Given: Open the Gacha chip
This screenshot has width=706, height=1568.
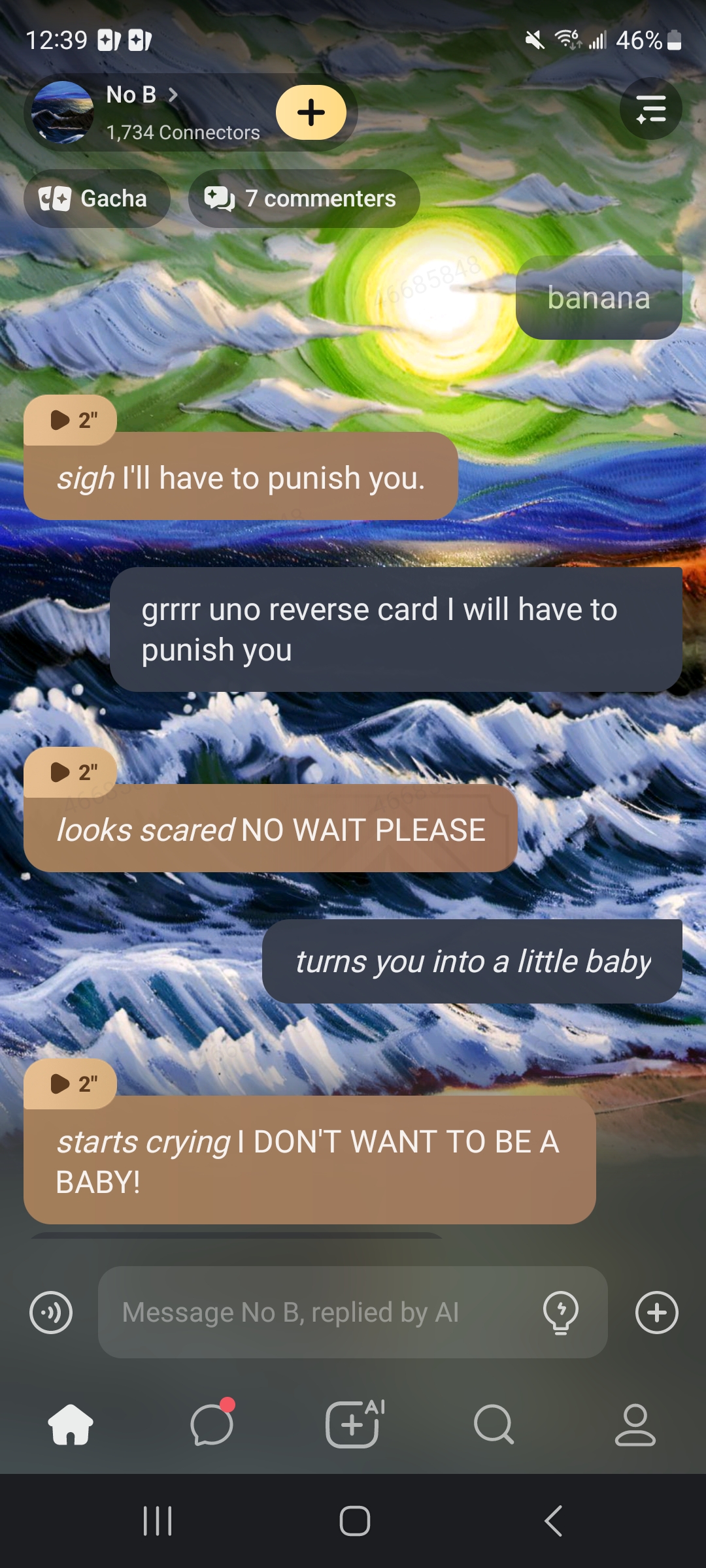Looking at the screenshot, I should [x=97, y=199].
